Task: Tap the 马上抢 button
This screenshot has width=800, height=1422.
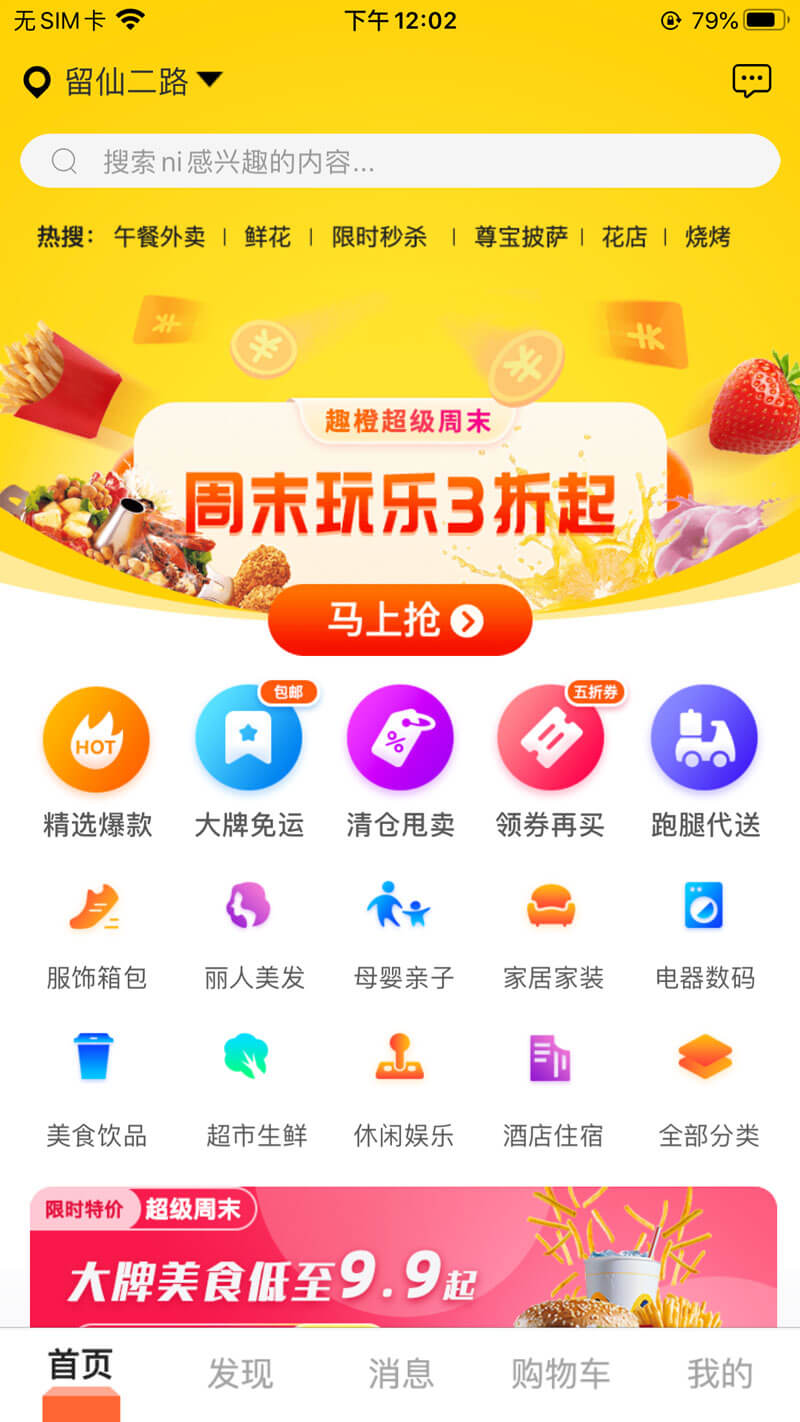Action: pyautogui.click(x=400, y=620)
